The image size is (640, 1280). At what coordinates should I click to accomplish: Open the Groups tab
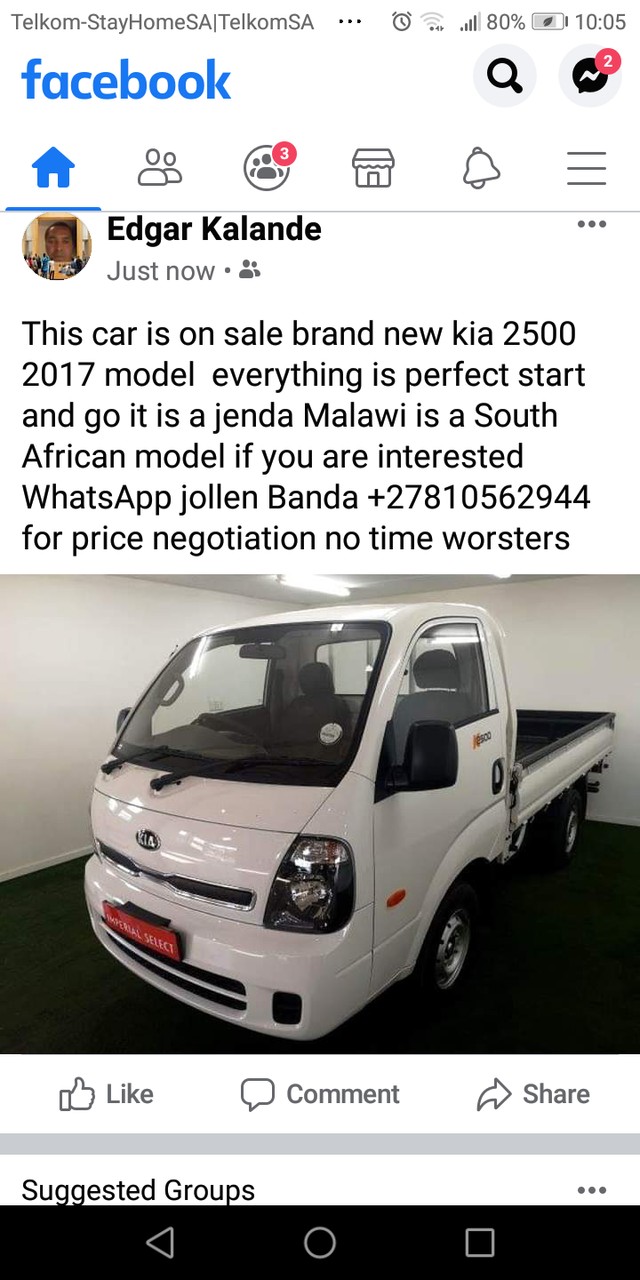[x=267, y=168]
